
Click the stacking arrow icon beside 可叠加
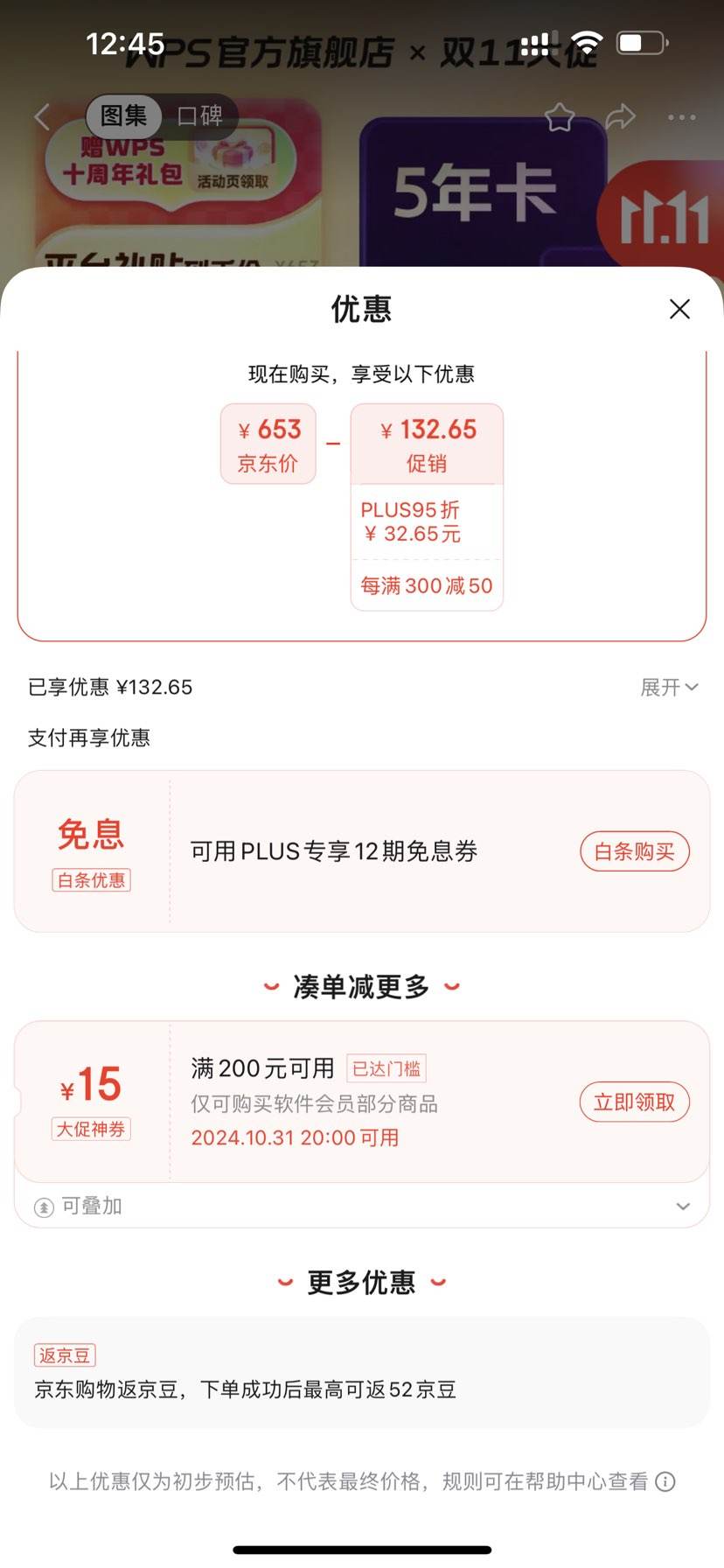[x=42, y=1206]
